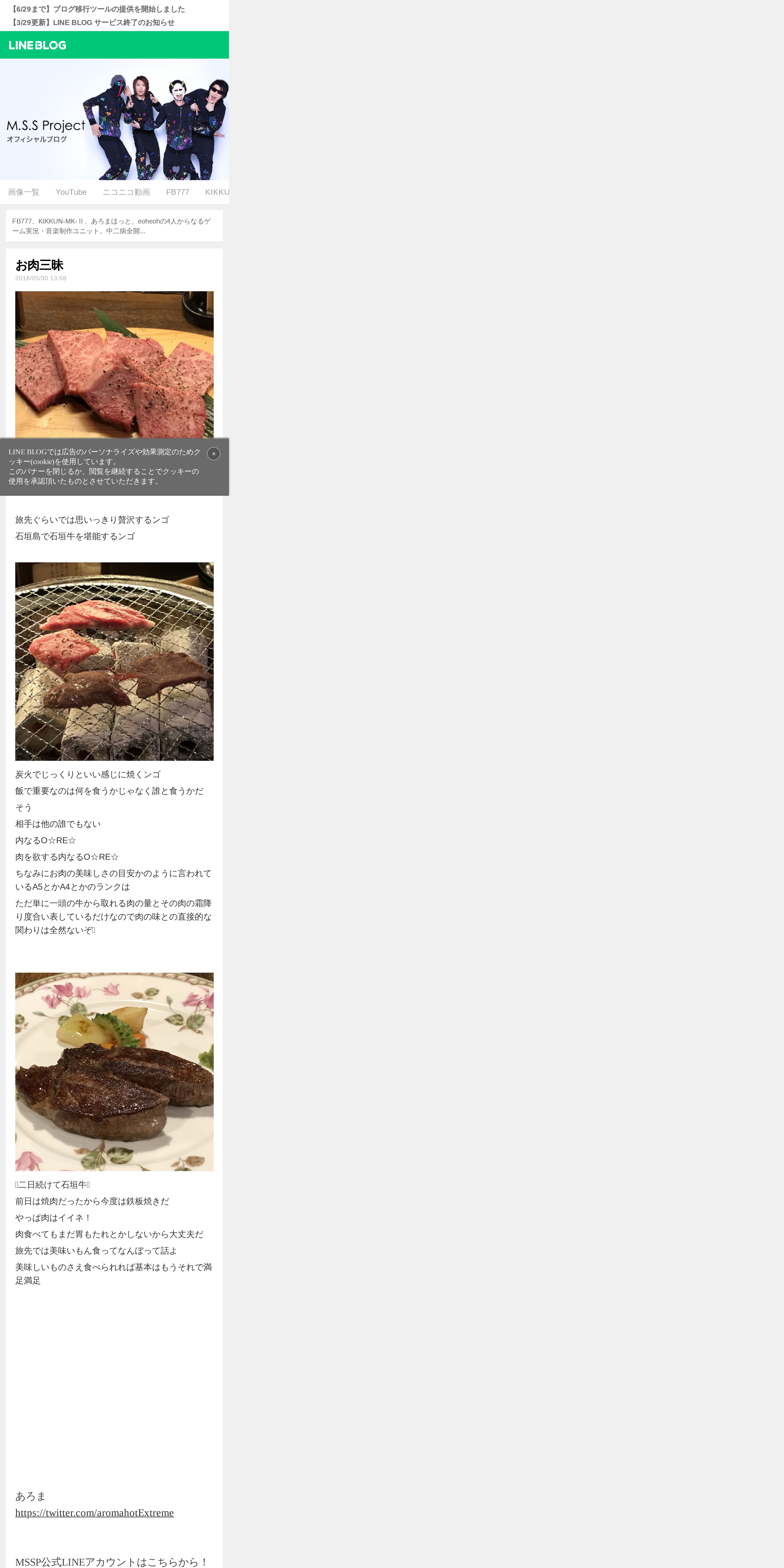Tap the LINE BLOG logo
Screen dimensions: 784x1568
[x=38, y=45]
